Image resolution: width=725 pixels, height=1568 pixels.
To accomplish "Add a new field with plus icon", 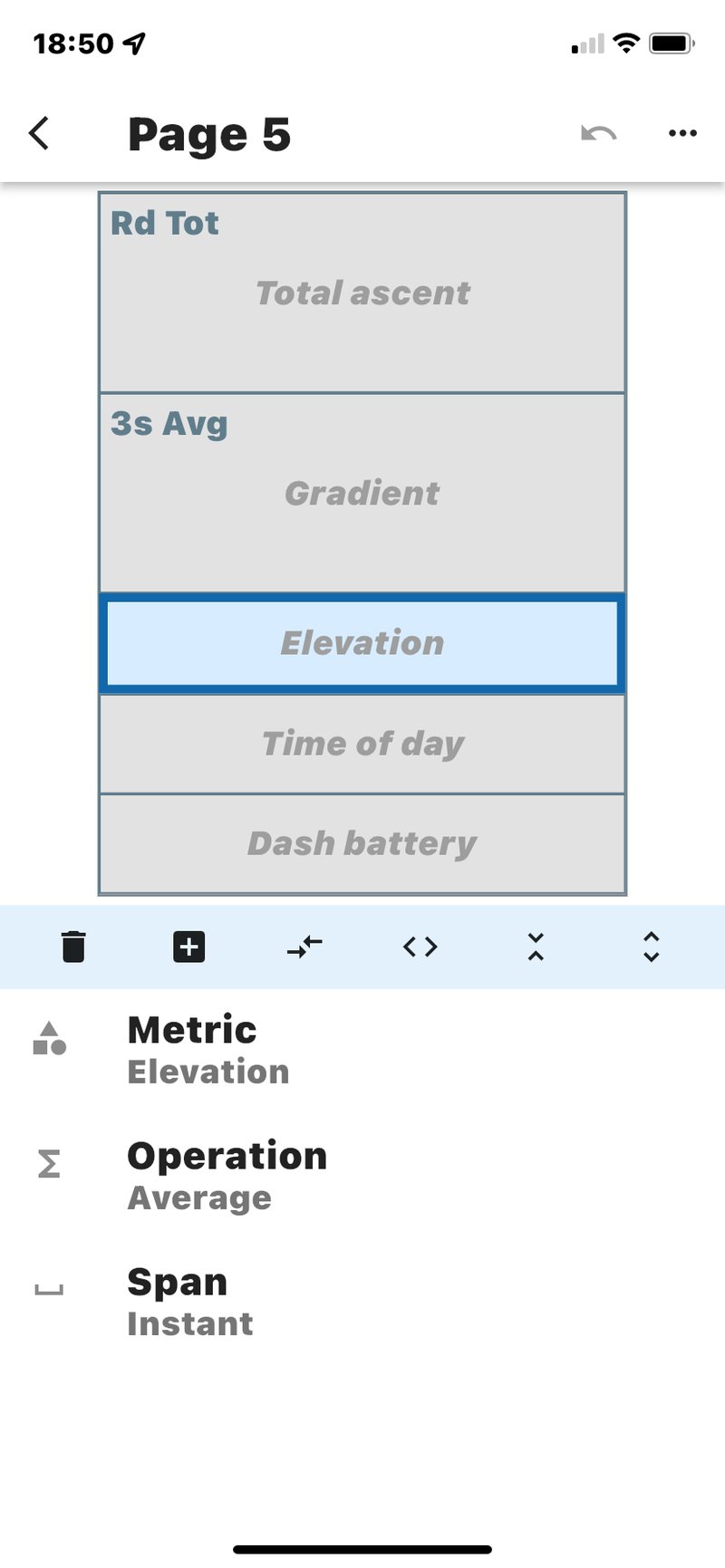I will (188, 947).
